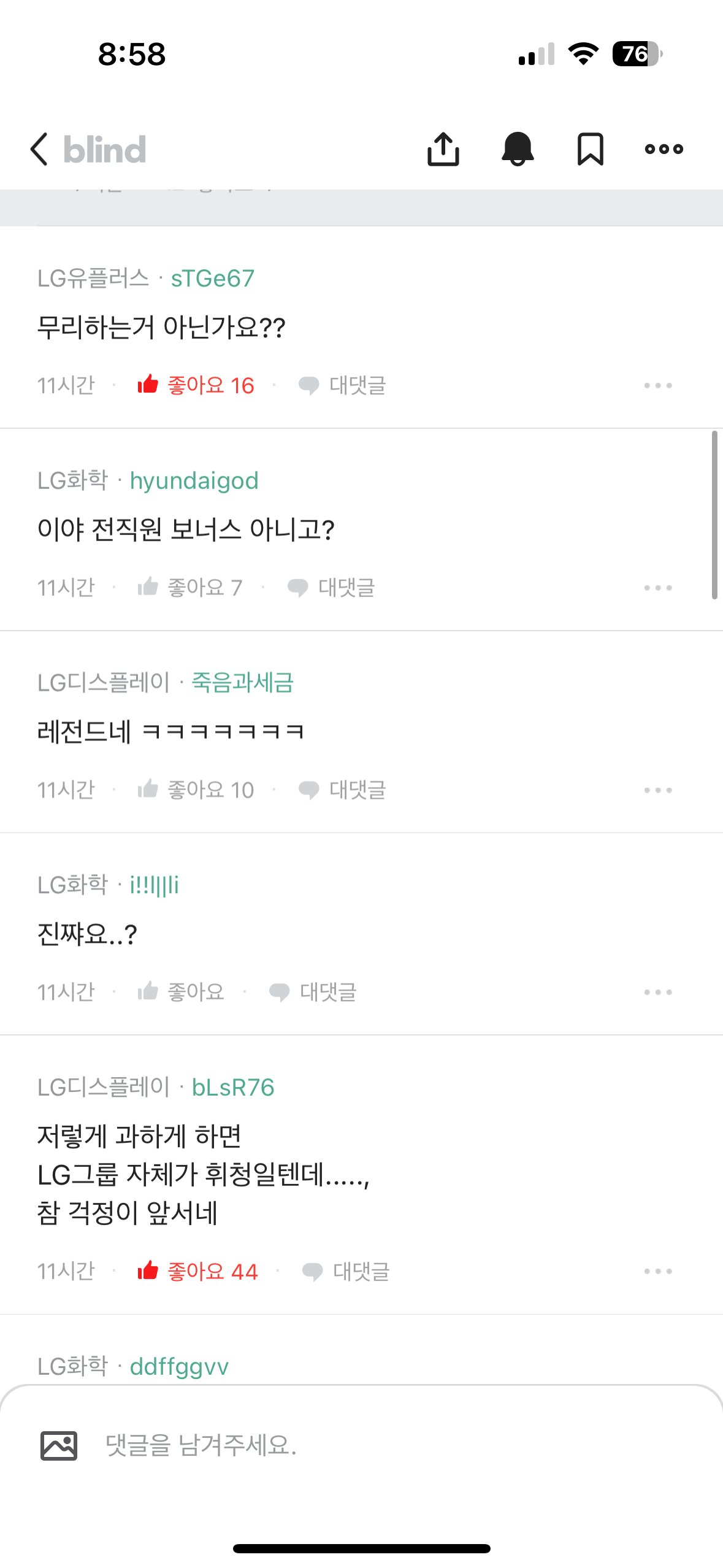Bookmark this post
The image size is (723, 1568).
(591, 149)
